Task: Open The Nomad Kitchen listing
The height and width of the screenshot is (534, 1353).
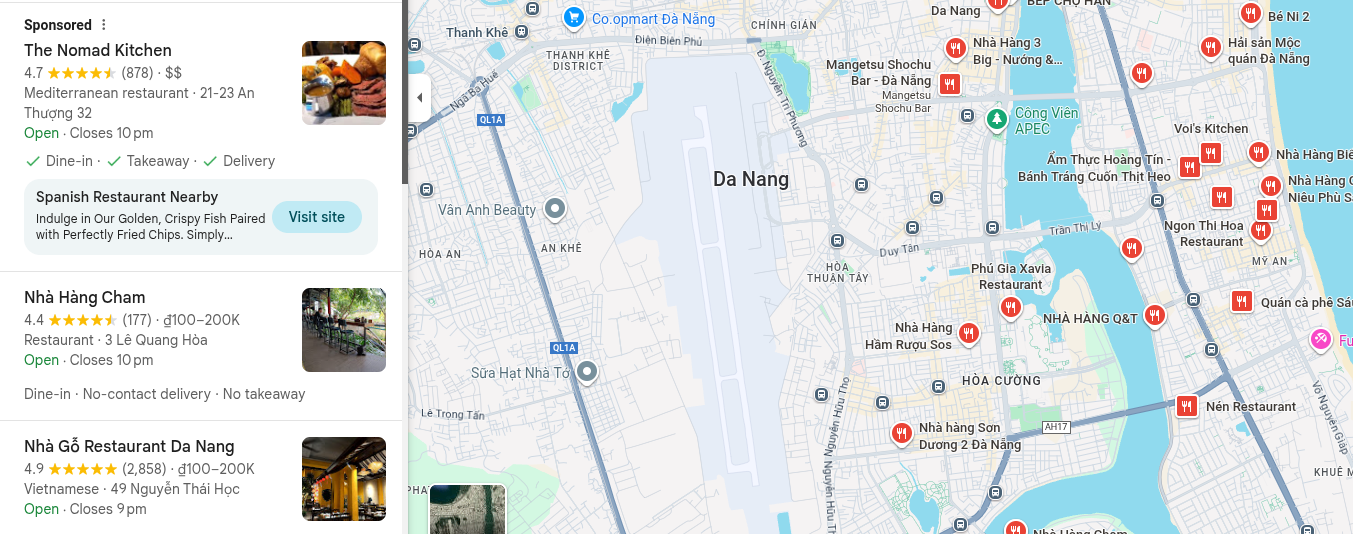Action: click(98, 50)
